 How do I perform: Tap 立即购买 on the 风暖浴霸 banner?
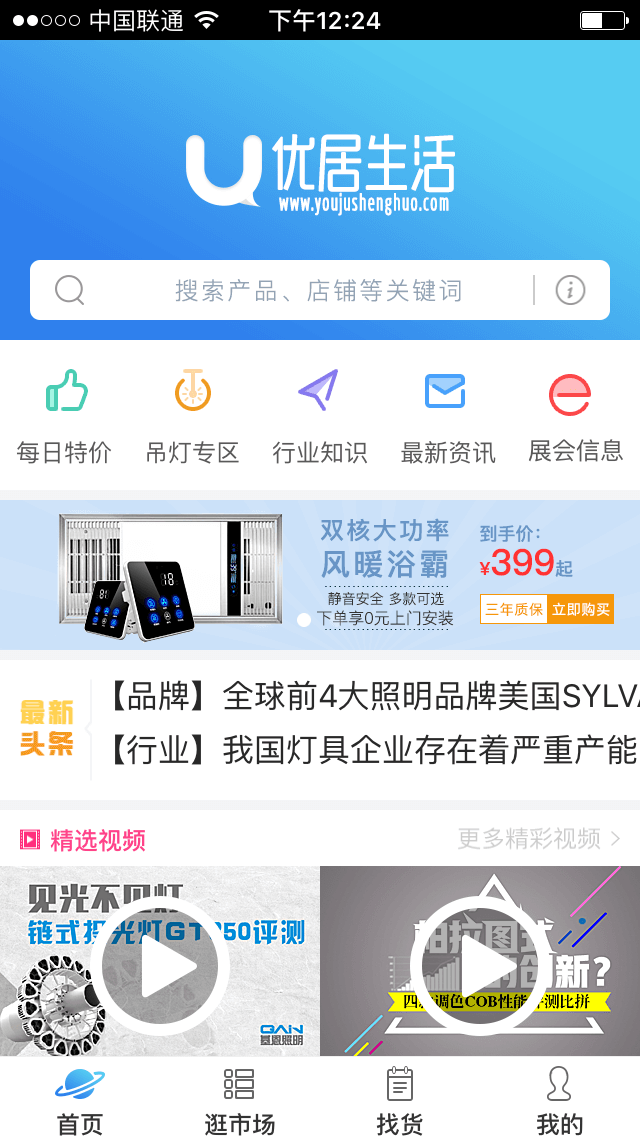coord(580,609)
